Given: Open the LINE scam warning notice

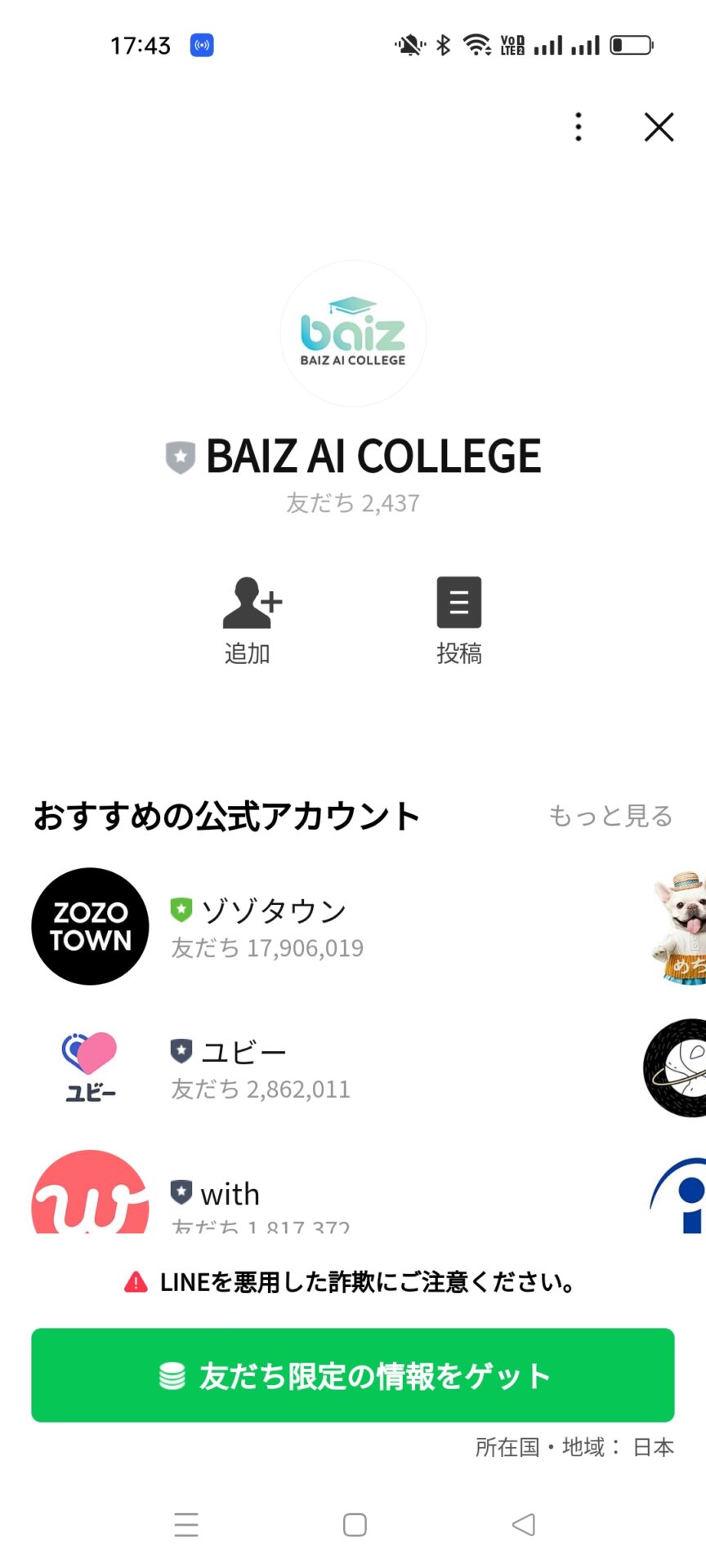Looking at the screenshot, I should pyautogui.click(x=353, y=1282).
